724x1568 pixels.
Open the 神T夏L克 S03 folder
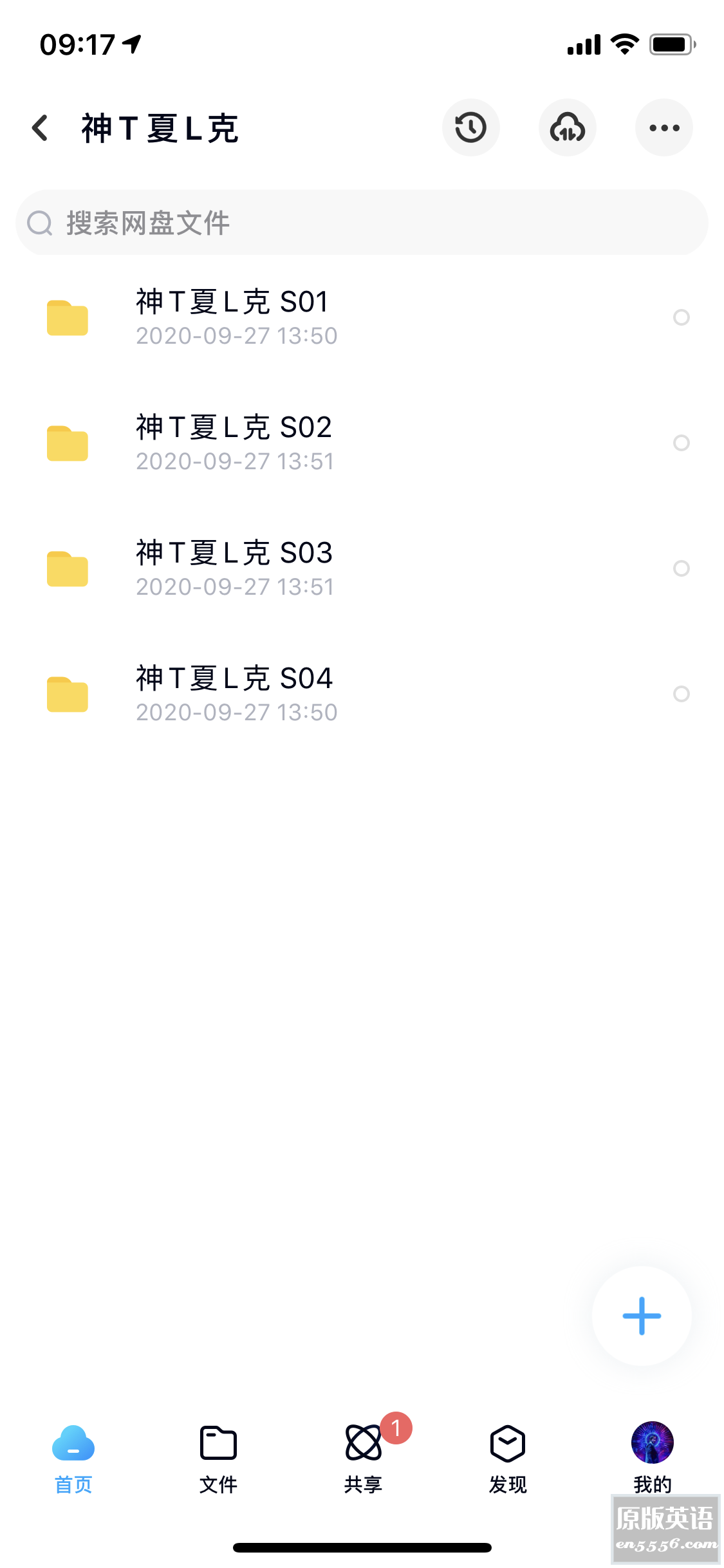233,568
